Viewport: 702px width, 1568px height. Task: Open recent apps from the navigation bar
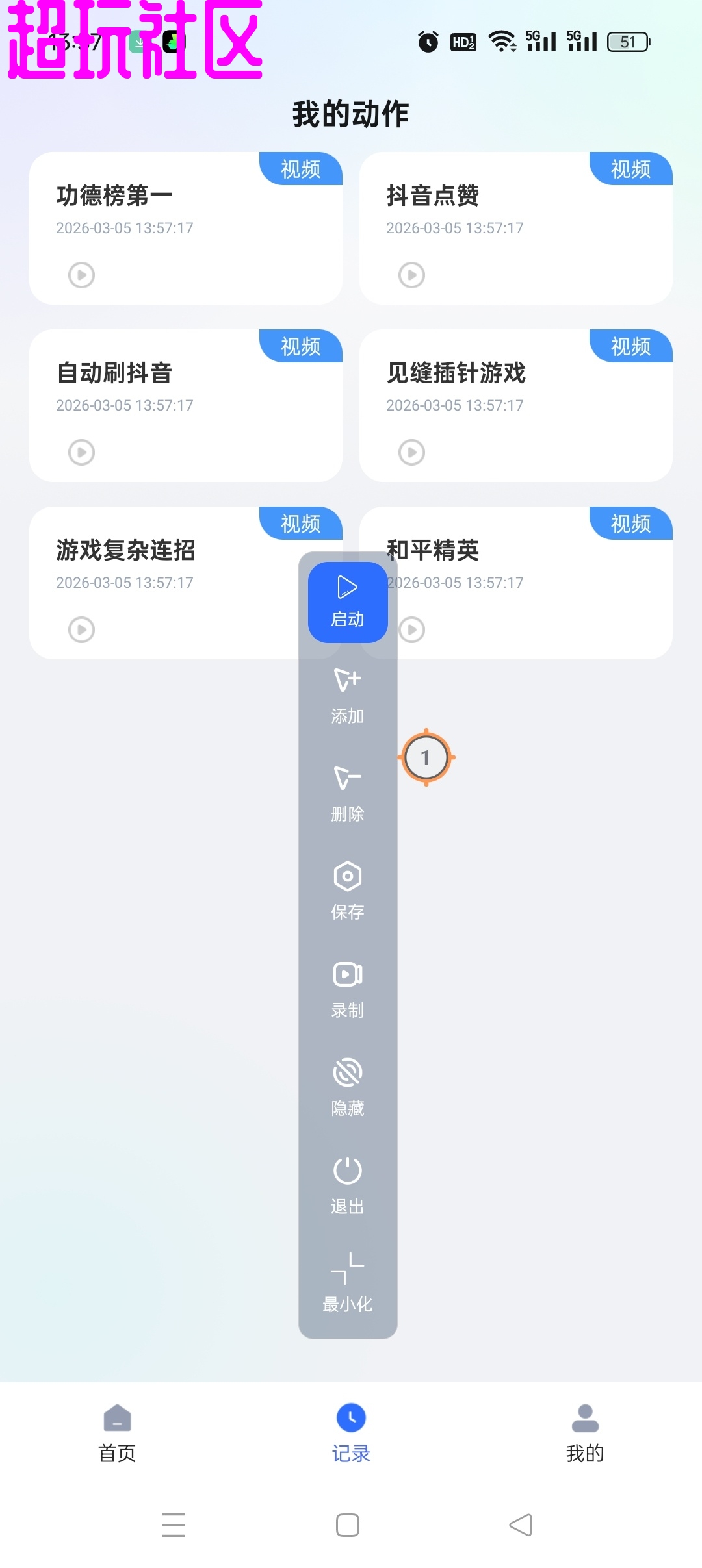click(x=174, y=1524)
